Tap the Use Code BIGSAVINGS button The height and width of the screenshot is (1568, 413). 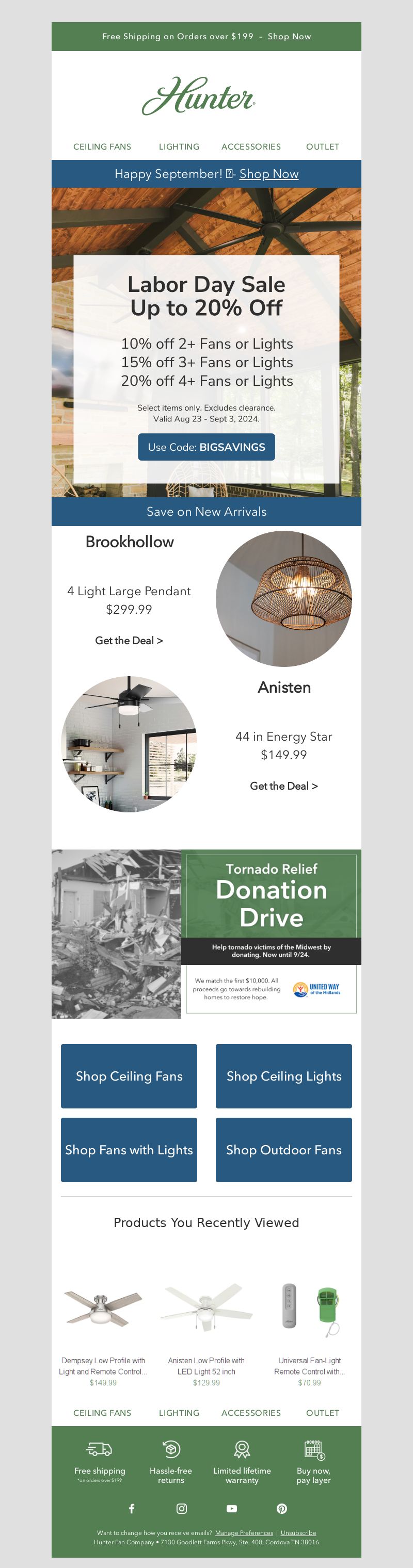pyautogui.click(x=206, y=447)
